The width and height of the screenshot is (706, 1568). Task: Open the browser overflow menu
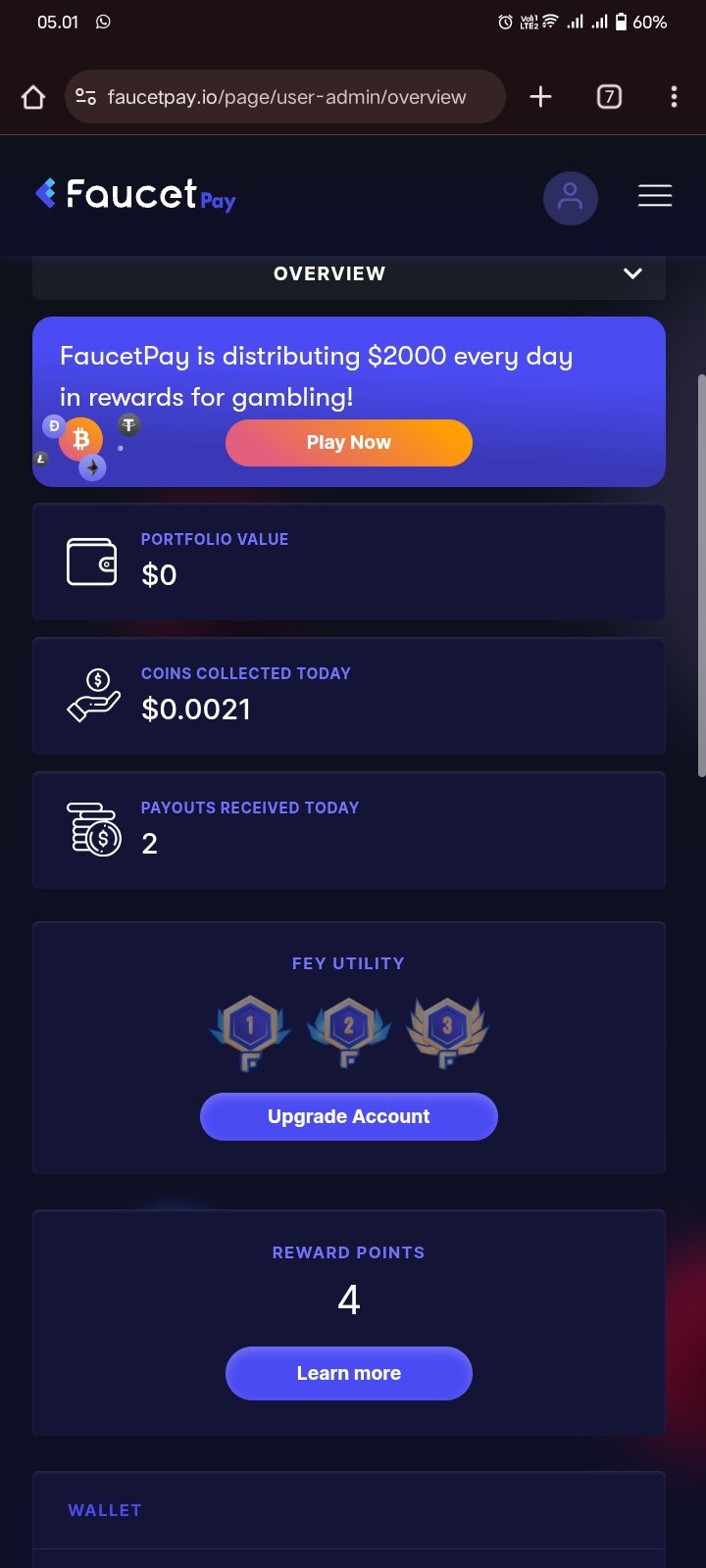coord(673,96)
